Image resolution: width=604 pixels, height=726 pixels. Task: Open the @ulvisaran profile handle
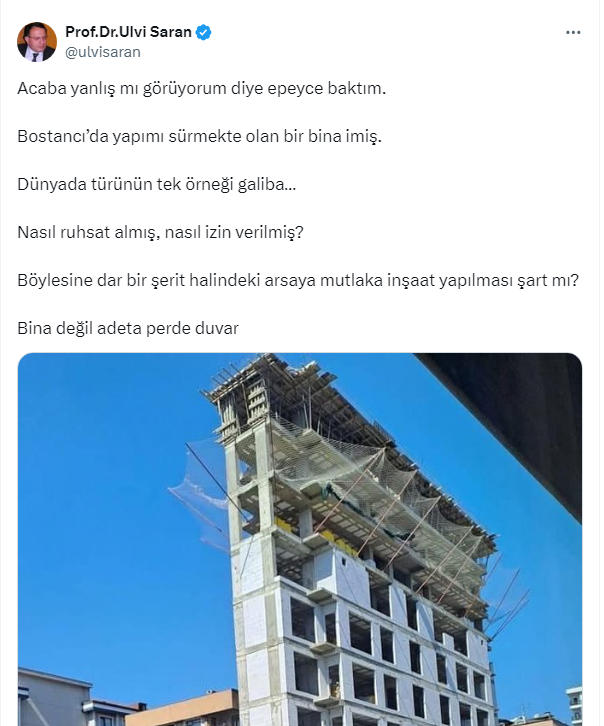click(103, 52)
